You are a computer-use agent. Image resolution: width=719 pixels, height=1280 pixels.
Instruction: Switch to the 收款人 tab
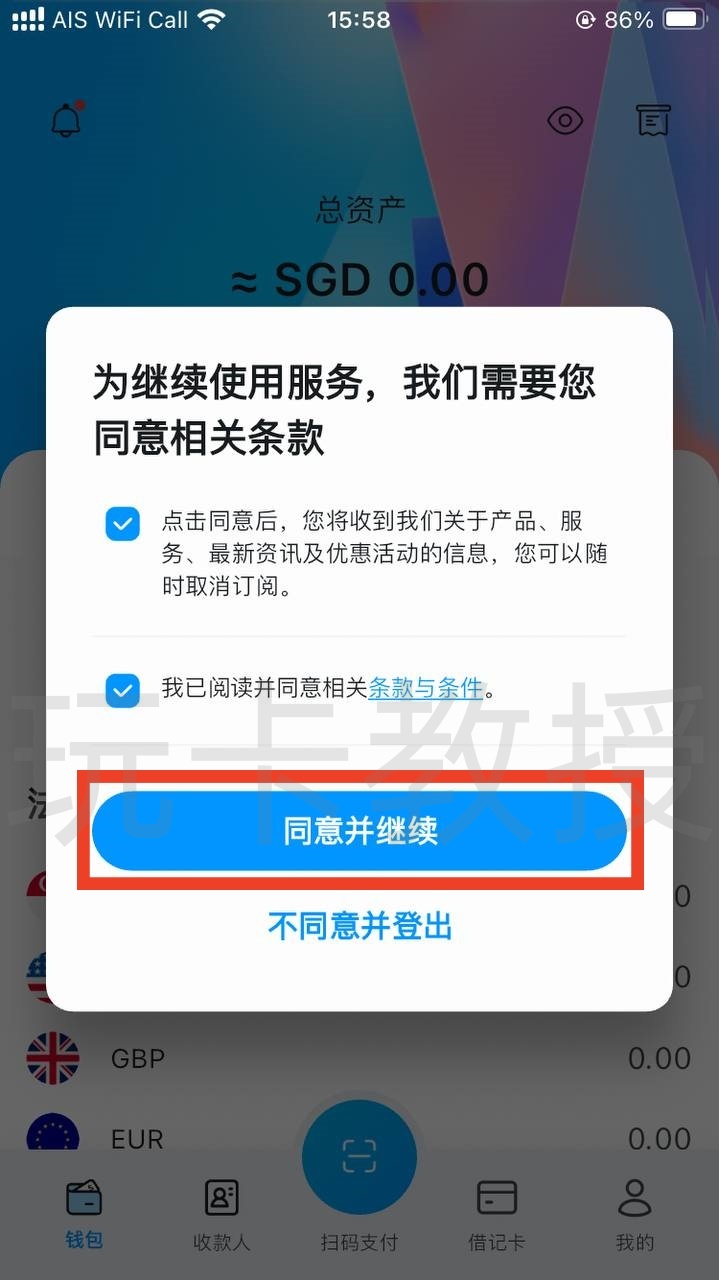pyautogui.click(x=221, y=1213)
